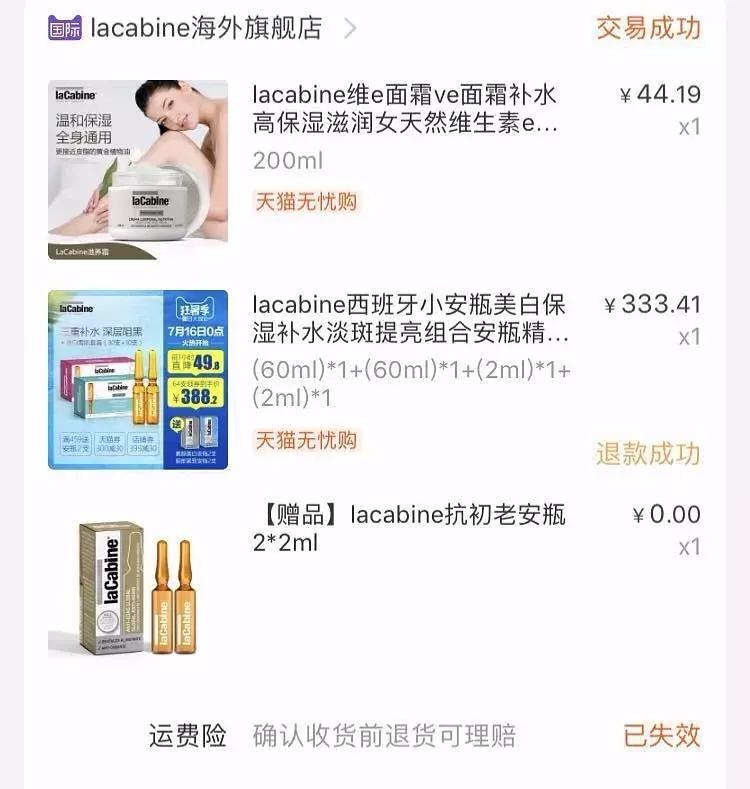Click the laCabine cream jar product image

(140, 165)
